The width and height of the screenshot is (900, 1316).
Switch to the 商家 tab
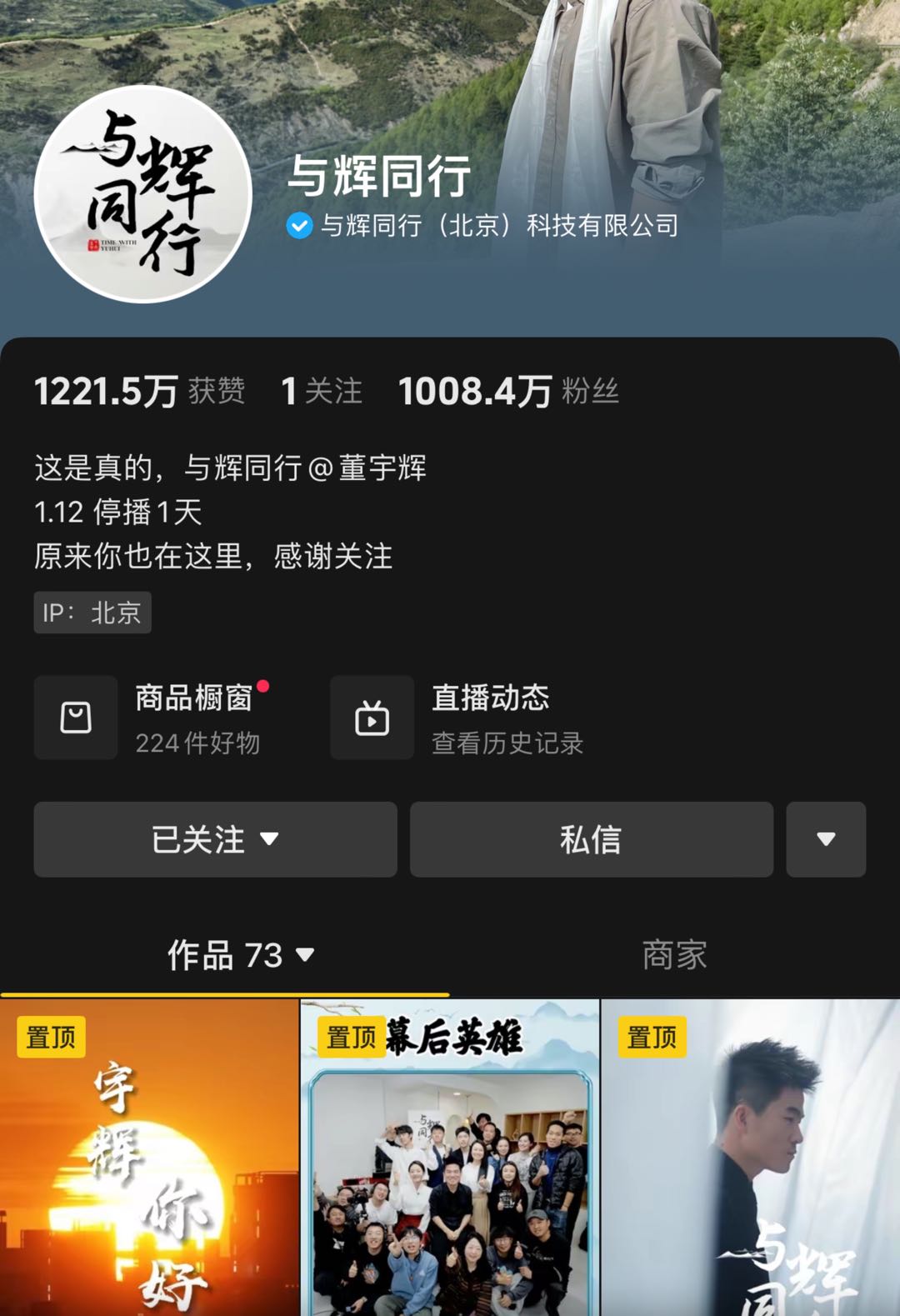(674, 955)
